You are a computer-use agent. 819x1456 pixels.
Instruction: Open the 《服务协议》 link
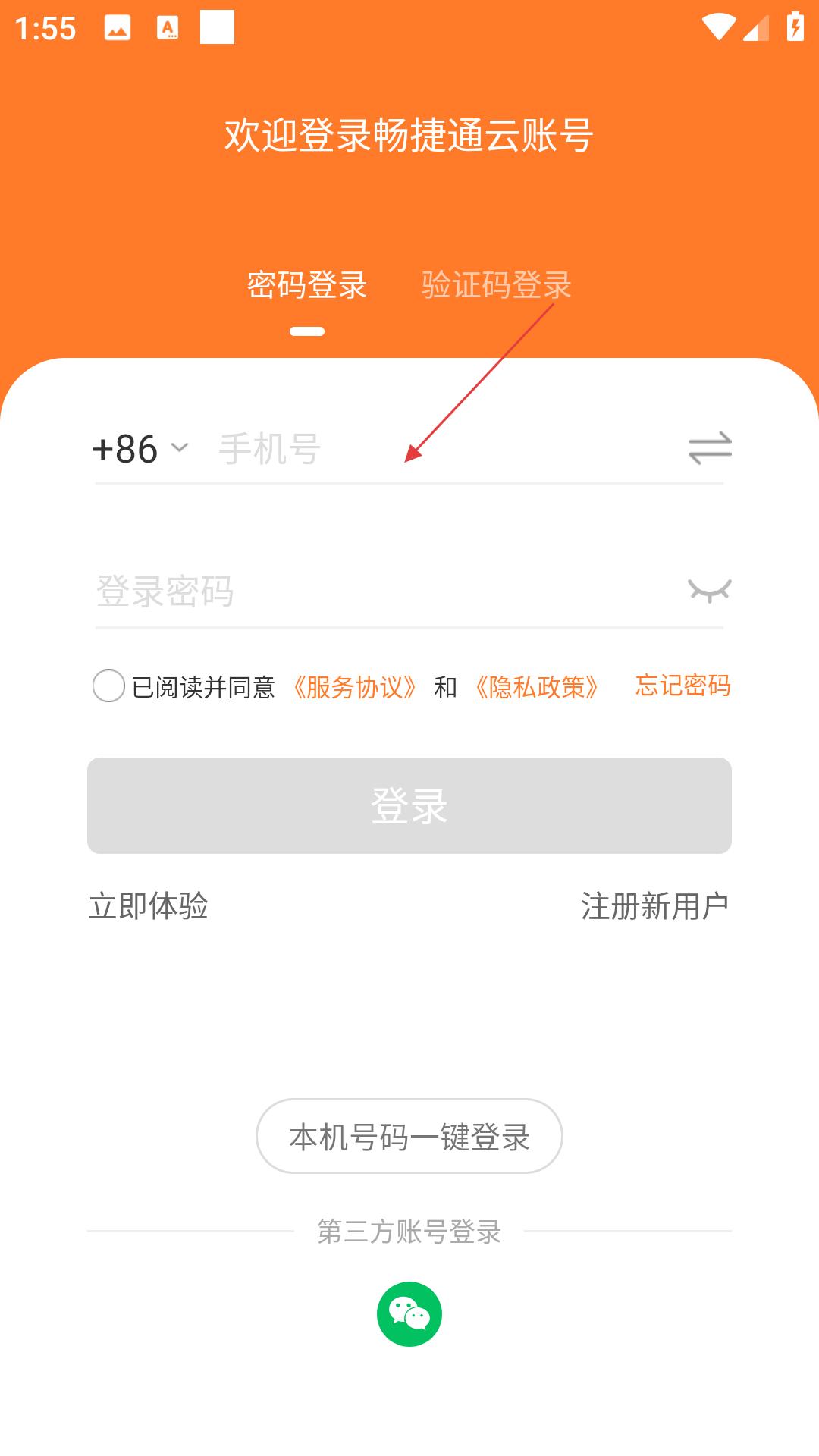coord(355,687)
